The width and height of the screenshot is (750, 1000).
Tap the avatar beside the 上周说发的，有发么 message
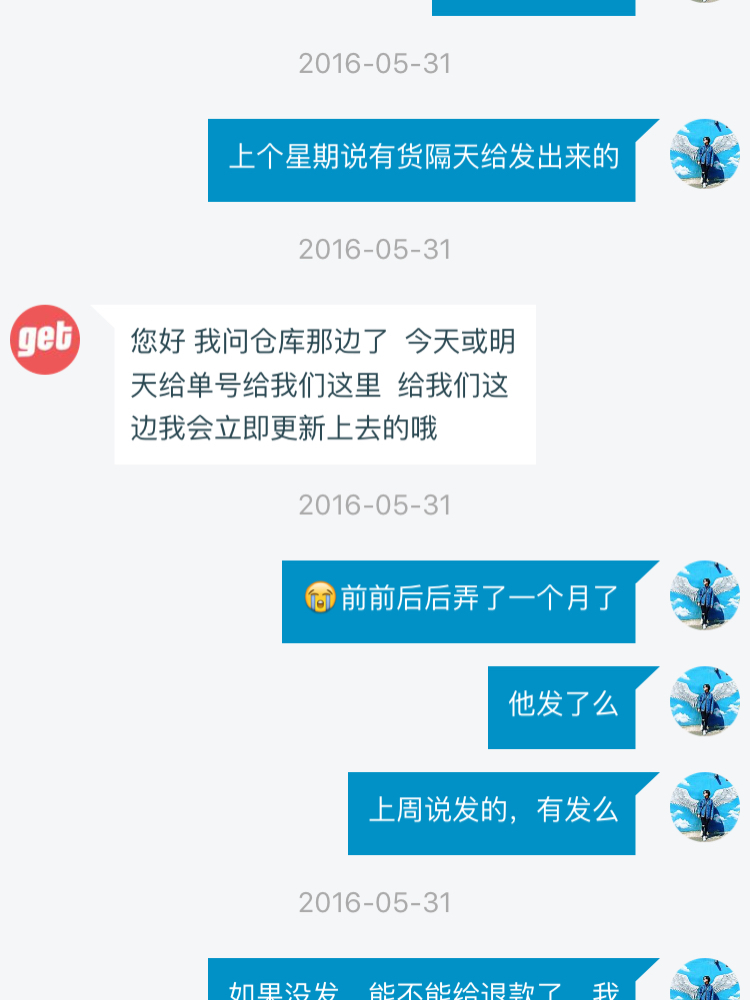705,807
